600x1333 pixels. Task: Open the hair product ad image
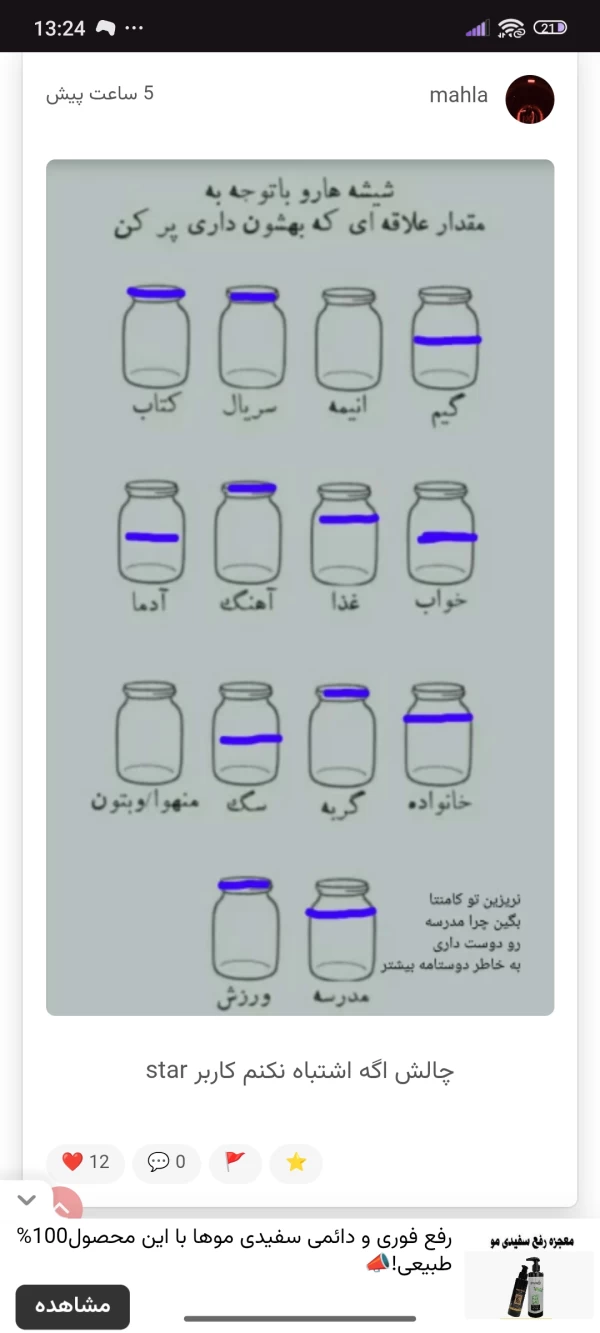(x=530, y=1274)
